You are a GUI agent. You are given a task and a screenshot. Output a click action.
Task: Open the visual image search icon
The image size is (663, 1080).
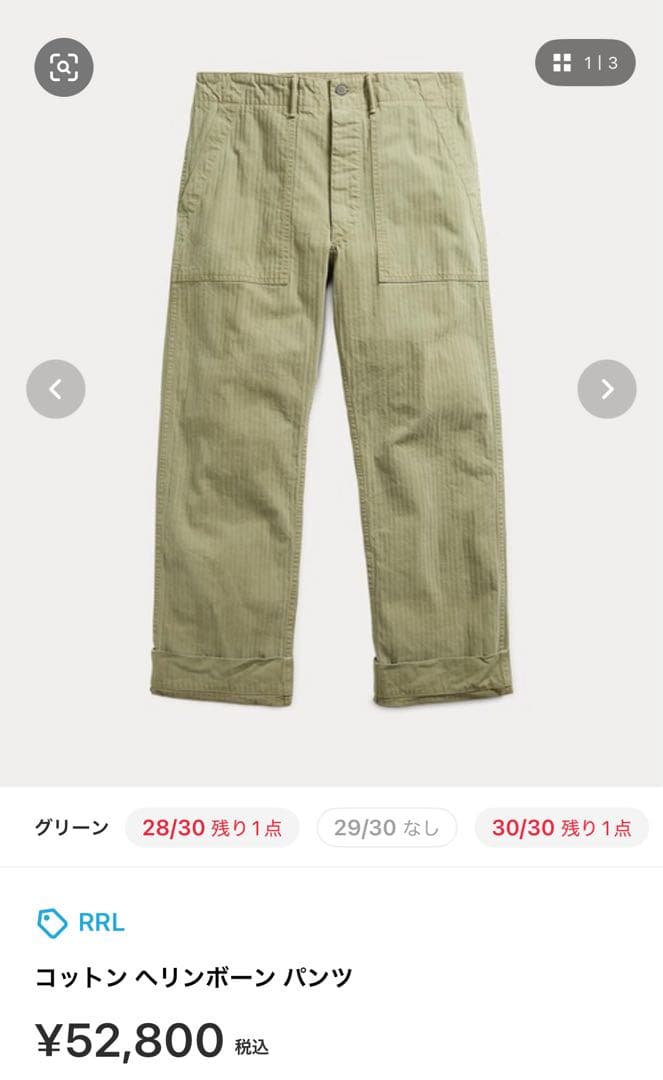coord(64,67)
